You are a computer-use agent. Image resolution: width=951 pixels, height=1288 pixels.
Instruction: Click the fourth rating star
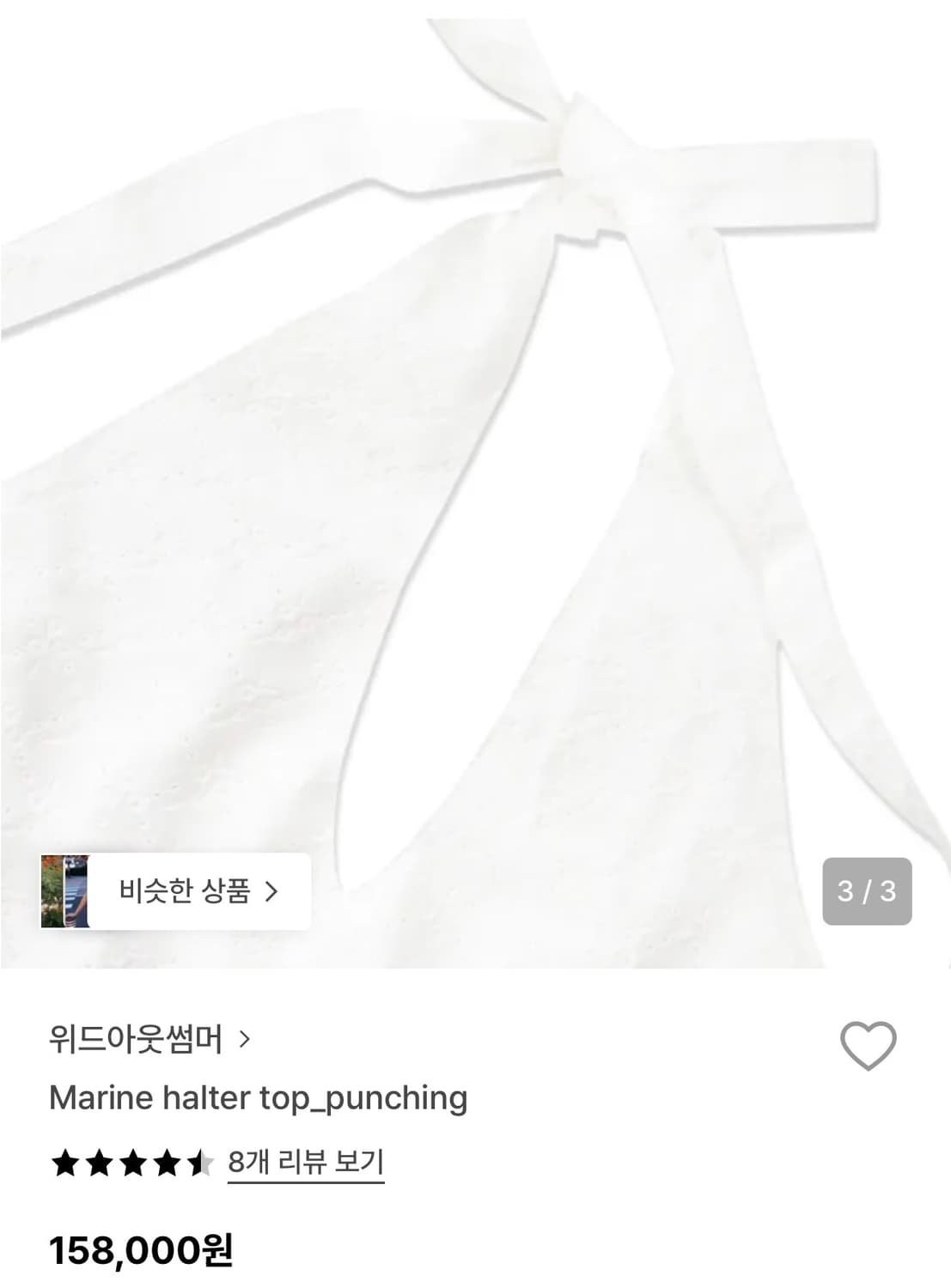pyautogui.click(x=168, y=1163)
